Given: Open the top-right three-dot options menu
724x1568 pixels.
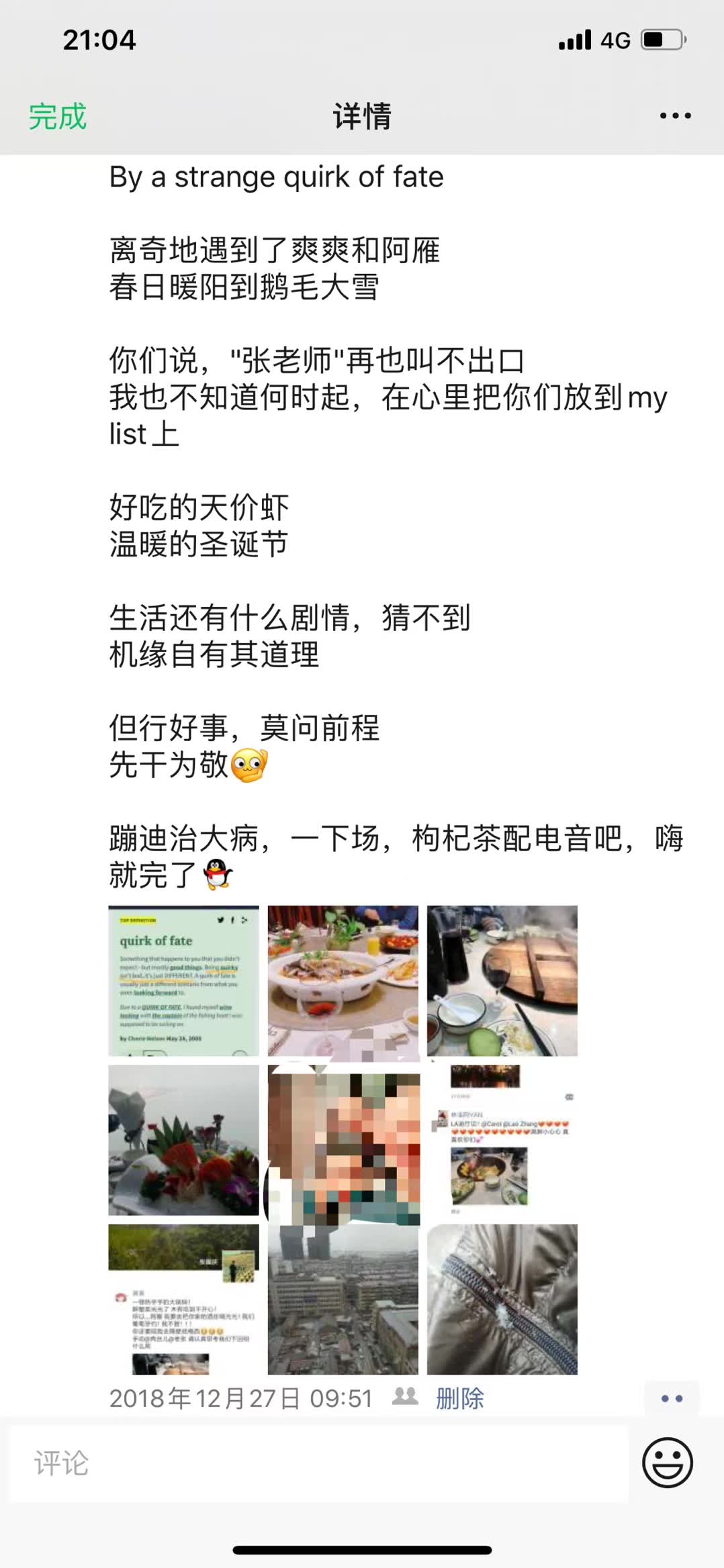Looking at the screenshot, I should point(675,116).
